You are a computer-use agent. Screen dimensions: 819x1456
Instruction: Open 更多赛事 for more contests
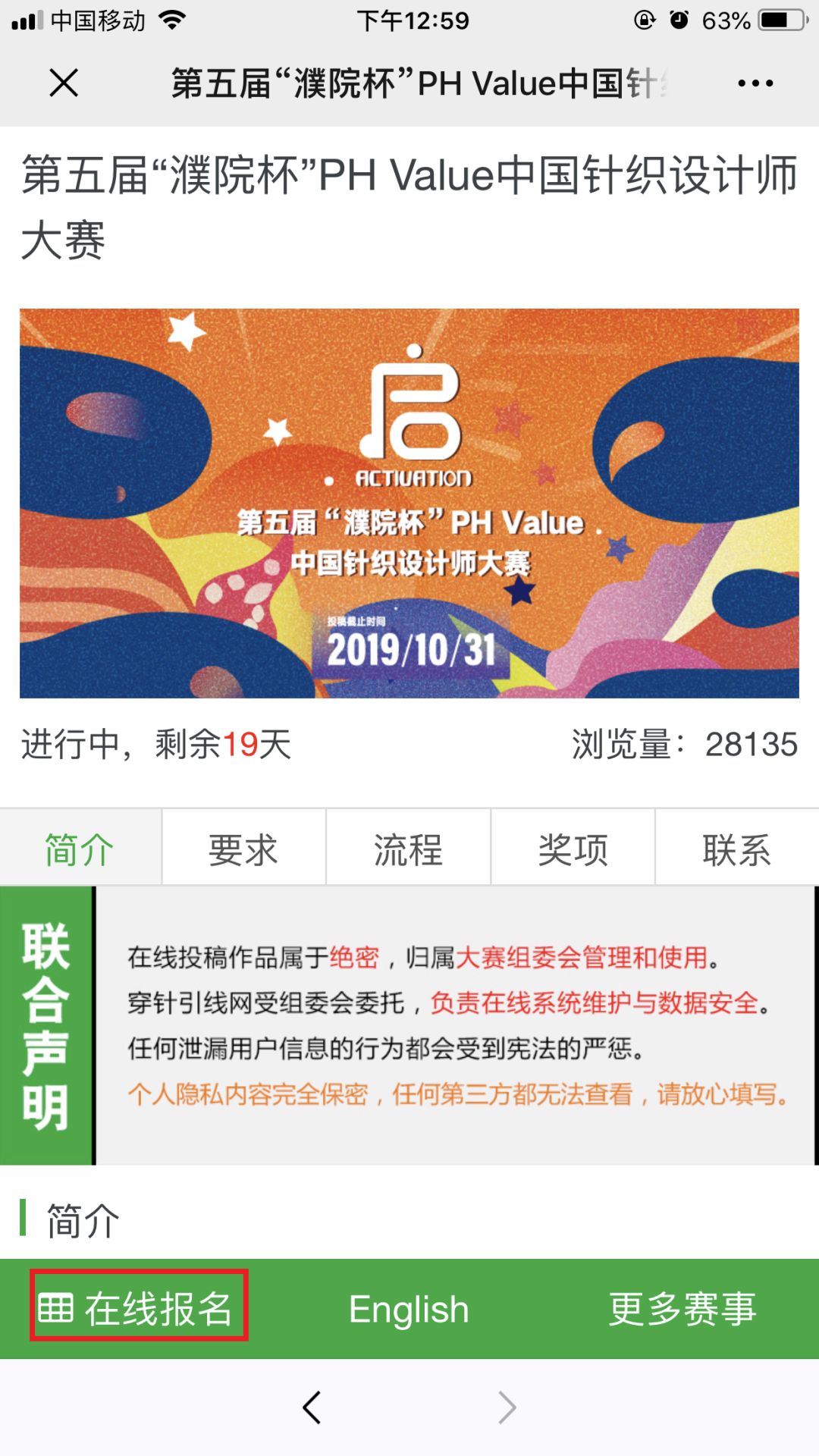coord(682,1309)
